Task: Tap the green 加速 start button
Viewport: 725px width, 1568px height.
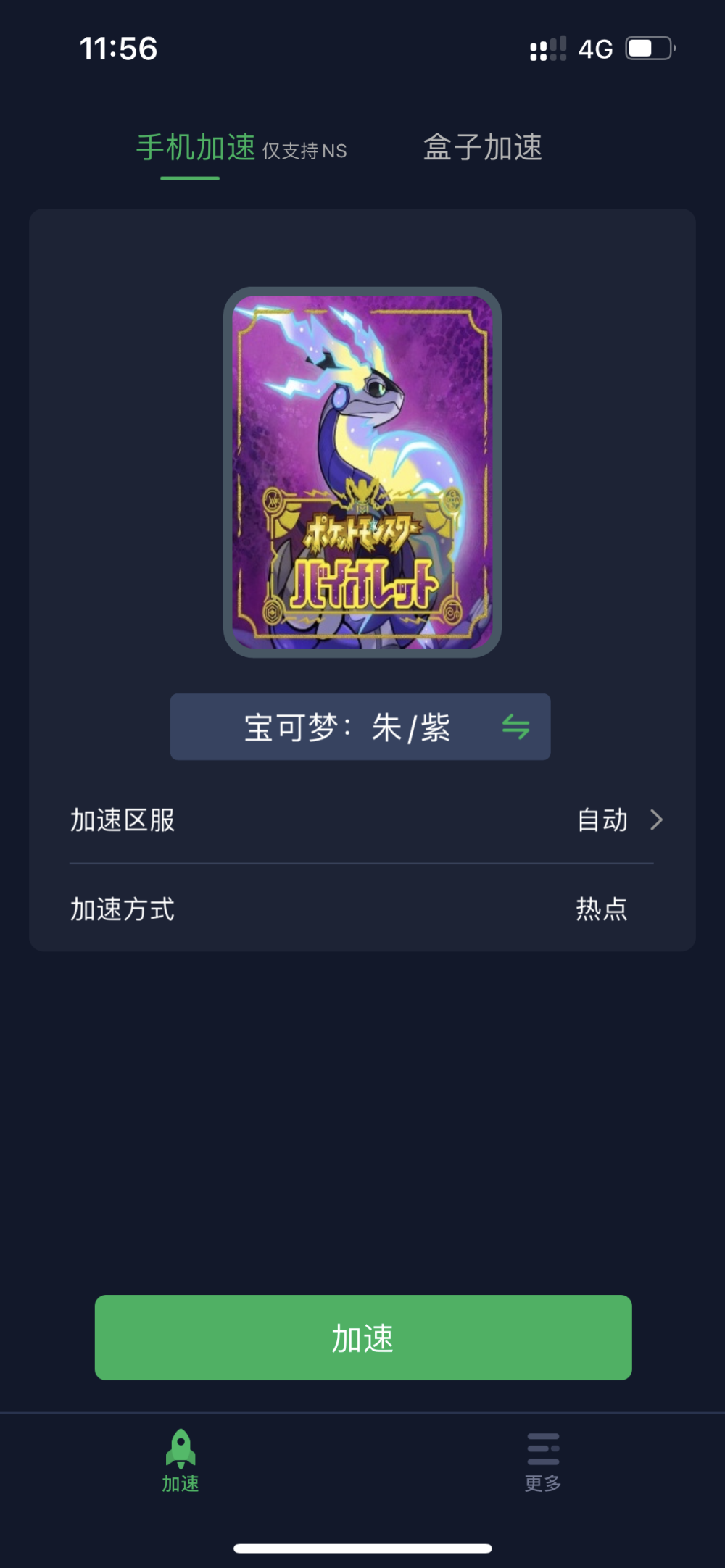Action: (362, 1337)
